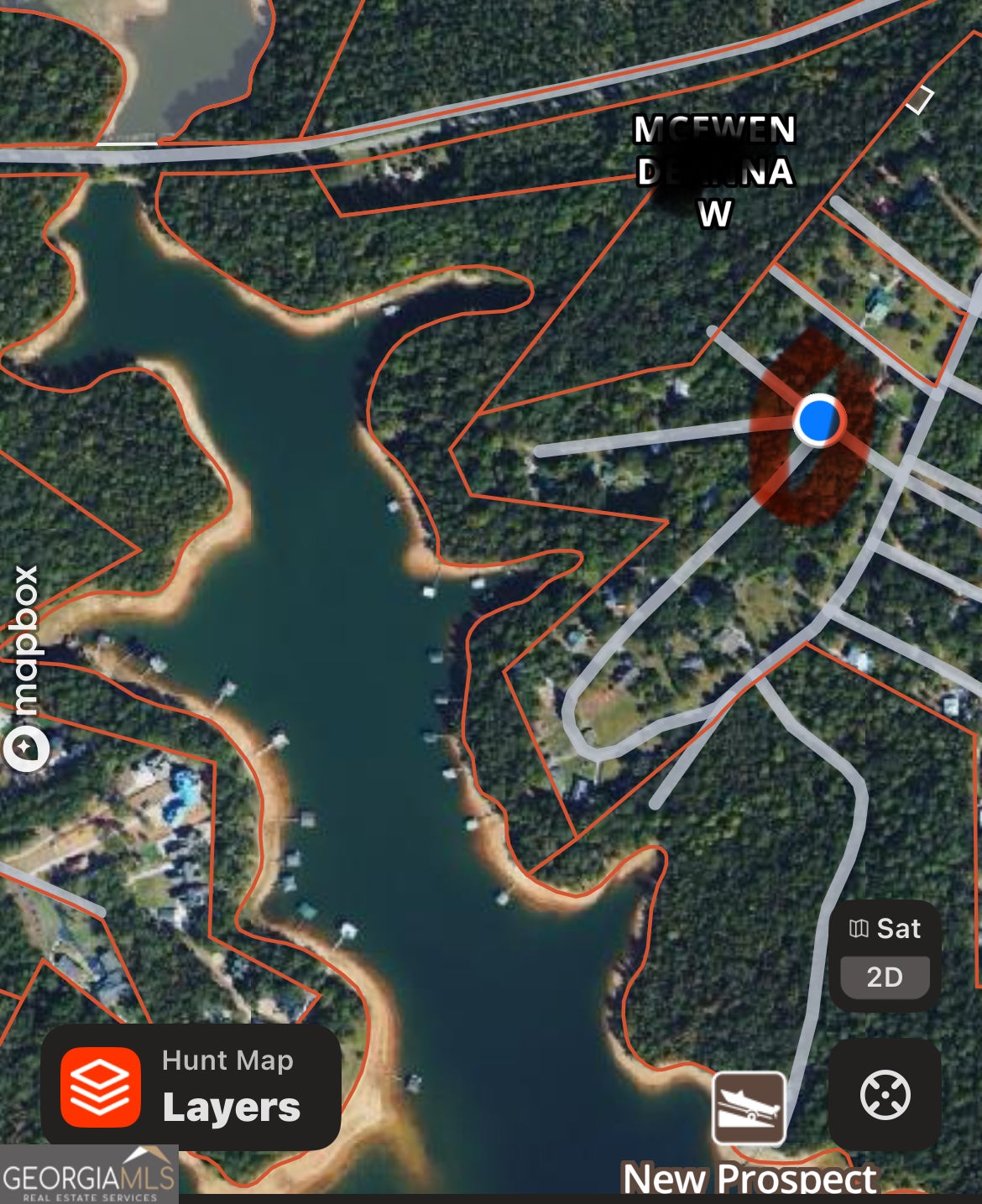Select the Sat basemap option

point(885,929)
